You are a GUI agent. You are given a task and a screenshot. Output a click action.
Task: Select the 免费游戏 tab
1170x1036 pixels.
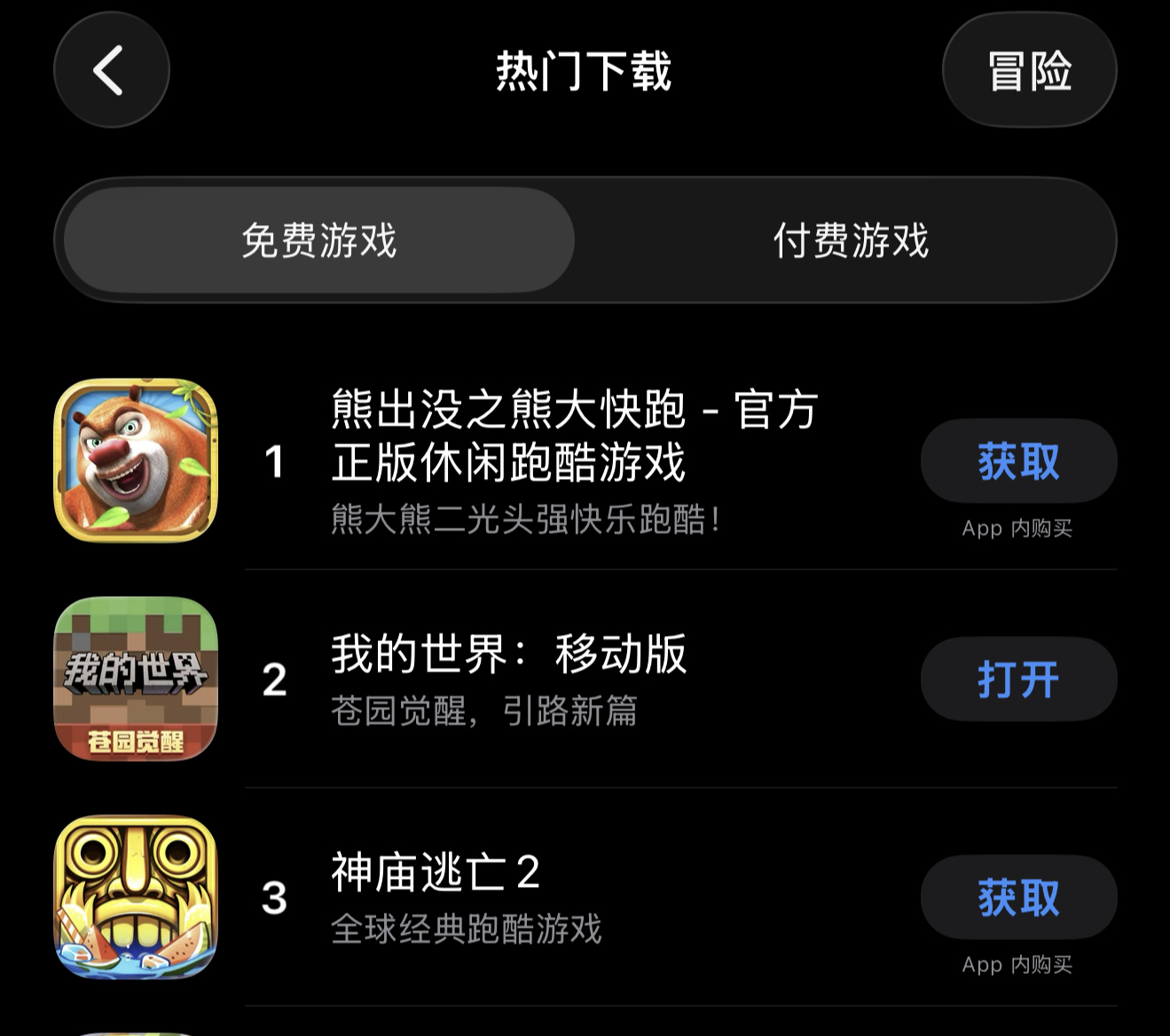tap(319, 240)
